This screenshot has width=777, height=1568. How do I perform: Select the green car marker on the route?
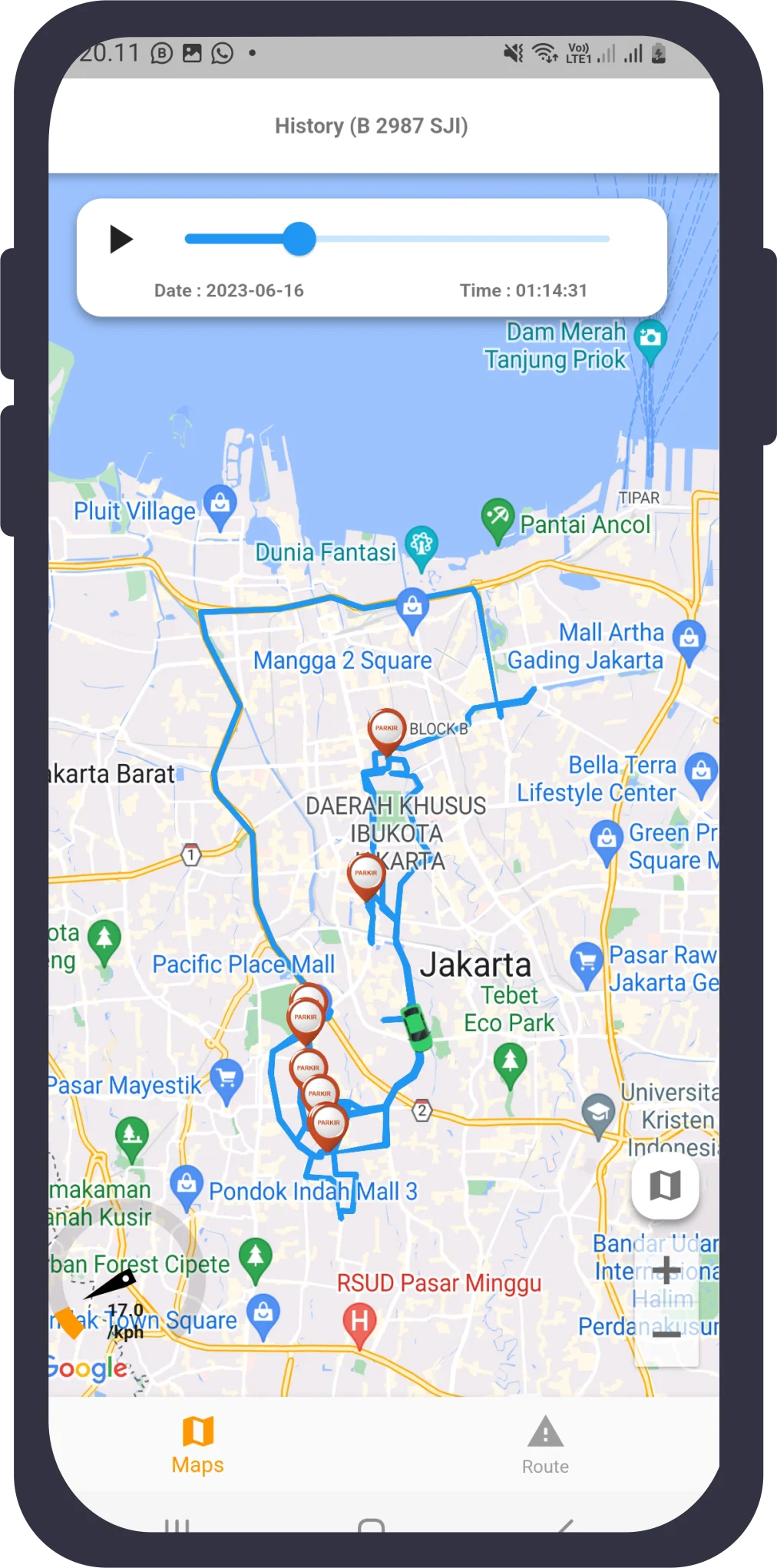(x=417, y=1027)
